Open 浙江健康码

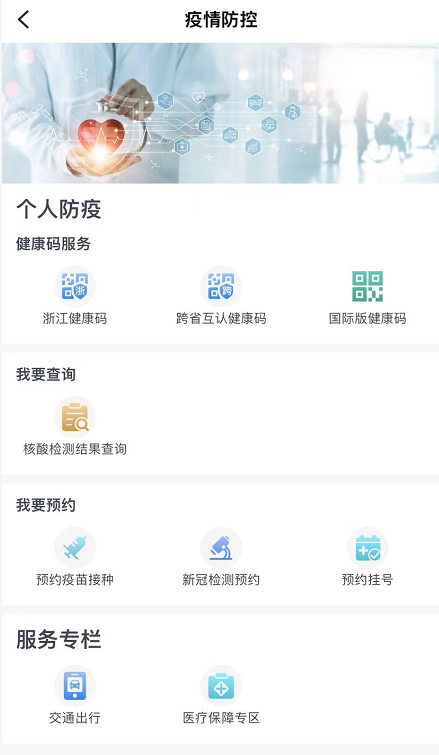click(x=75, y=296)
